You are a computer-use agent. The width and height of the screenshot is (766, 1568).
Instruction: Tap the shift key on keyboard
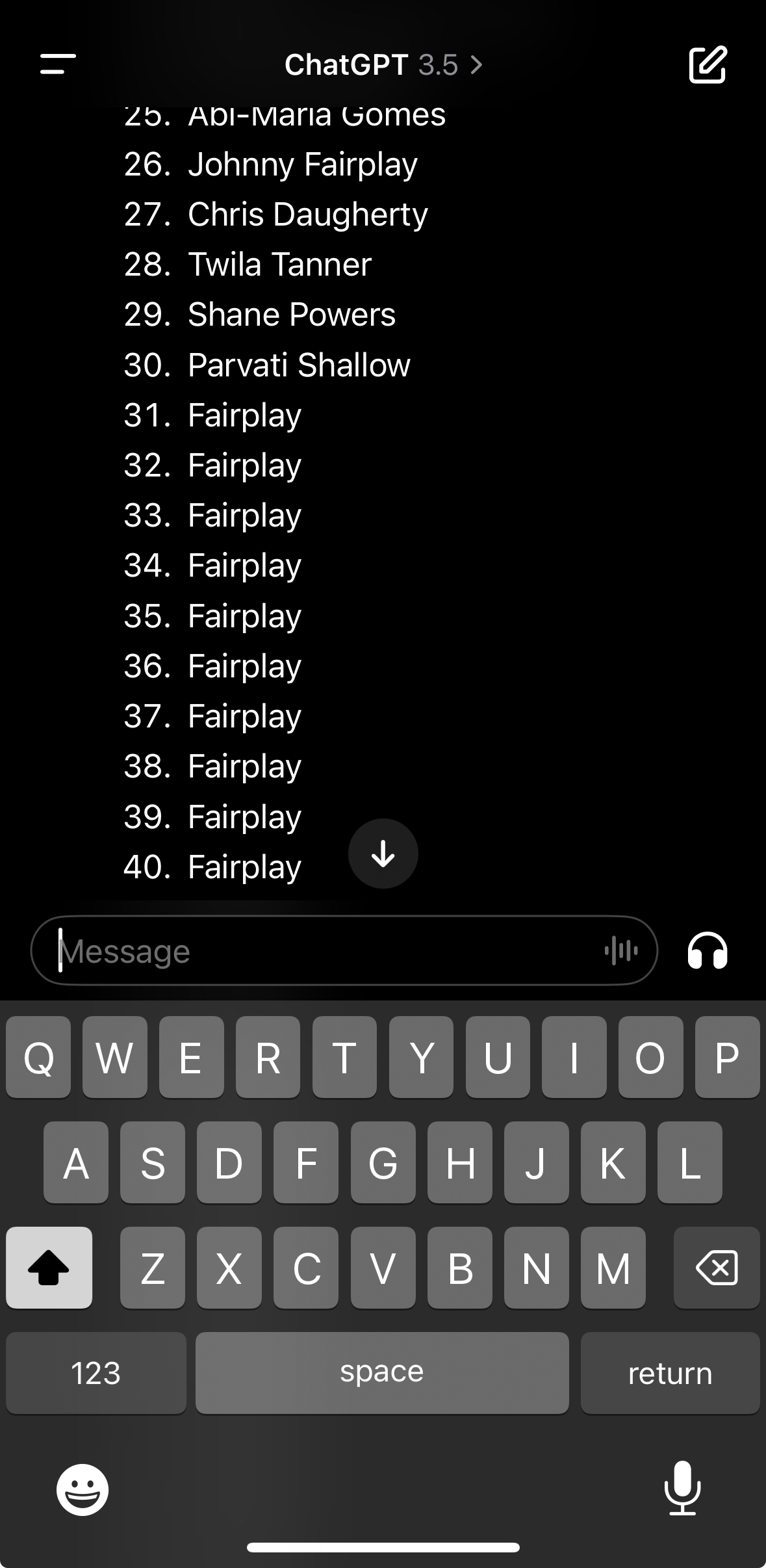coord(49,1268)
